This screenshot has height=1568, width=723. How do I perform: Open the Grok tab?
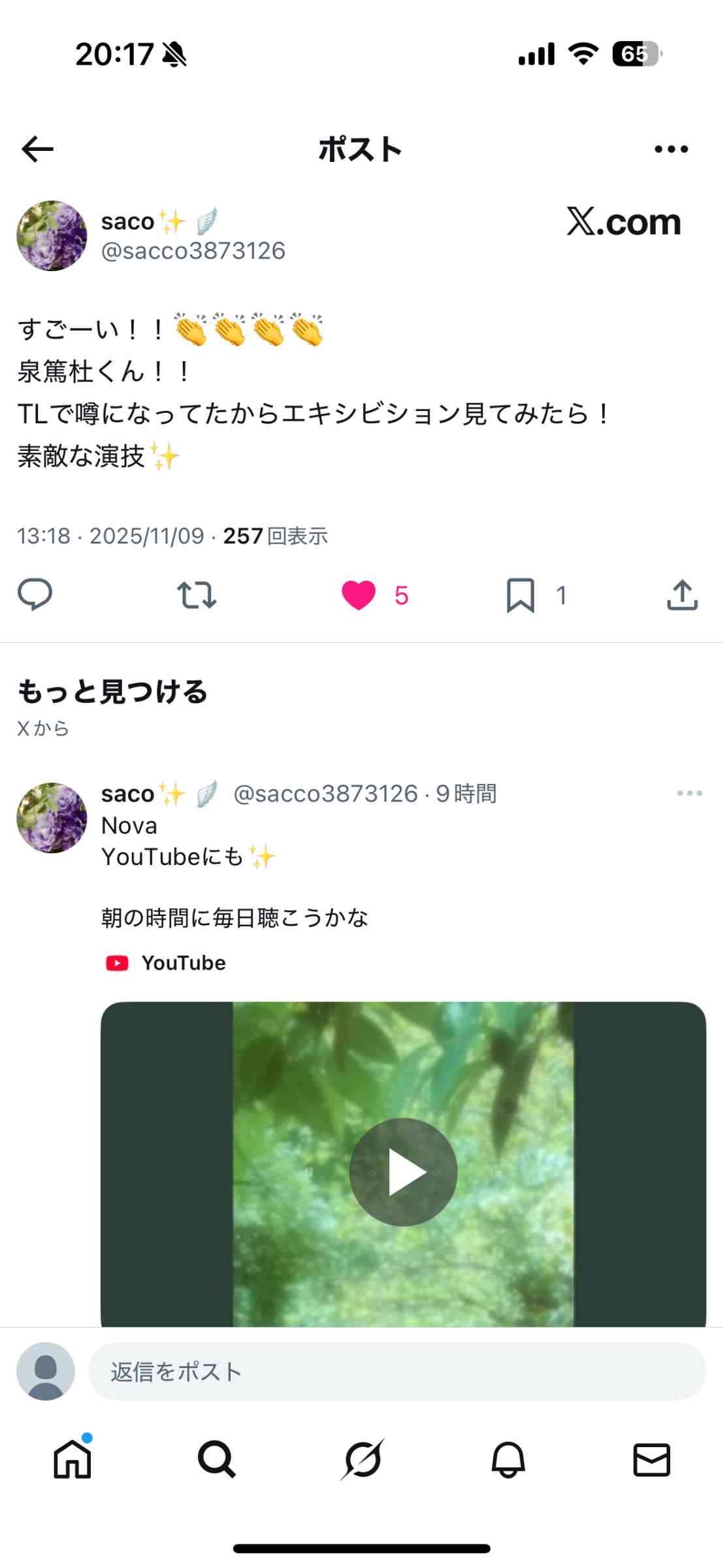click(x=362, y=1459)
